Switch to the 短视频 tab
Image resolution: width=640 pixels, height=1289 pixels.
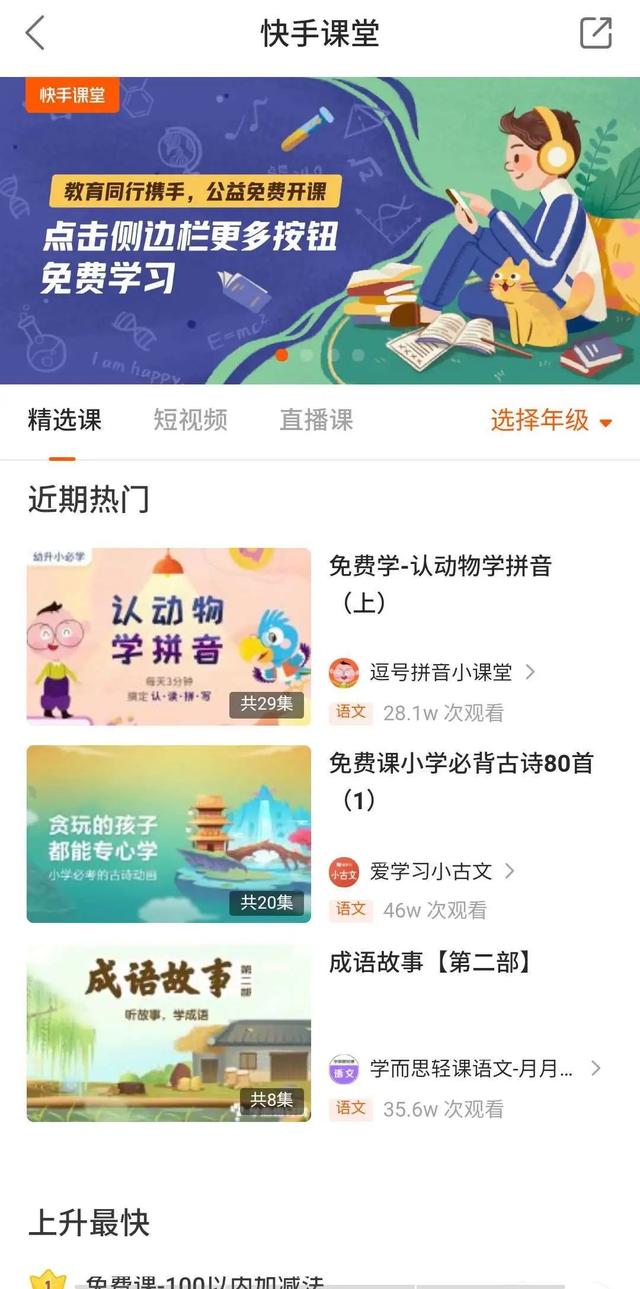coord(190,420)
